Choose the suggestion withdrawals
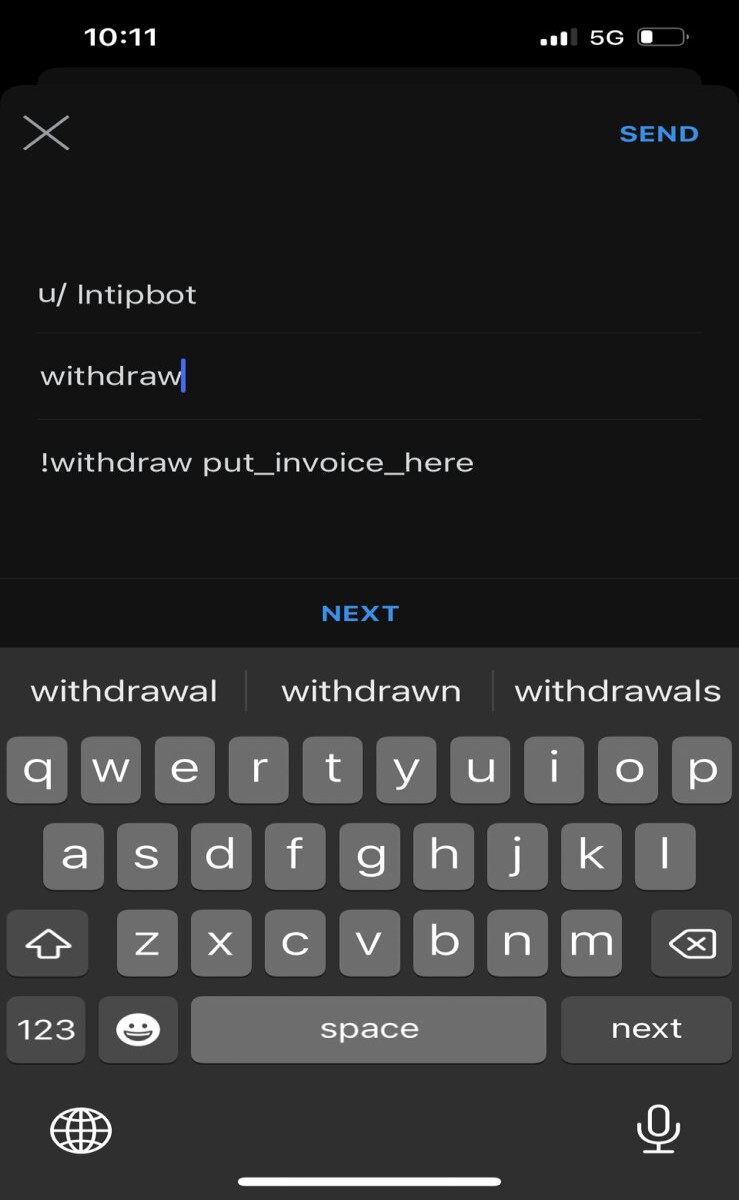This screenshot has width=739, height=1200. point(617,691)
